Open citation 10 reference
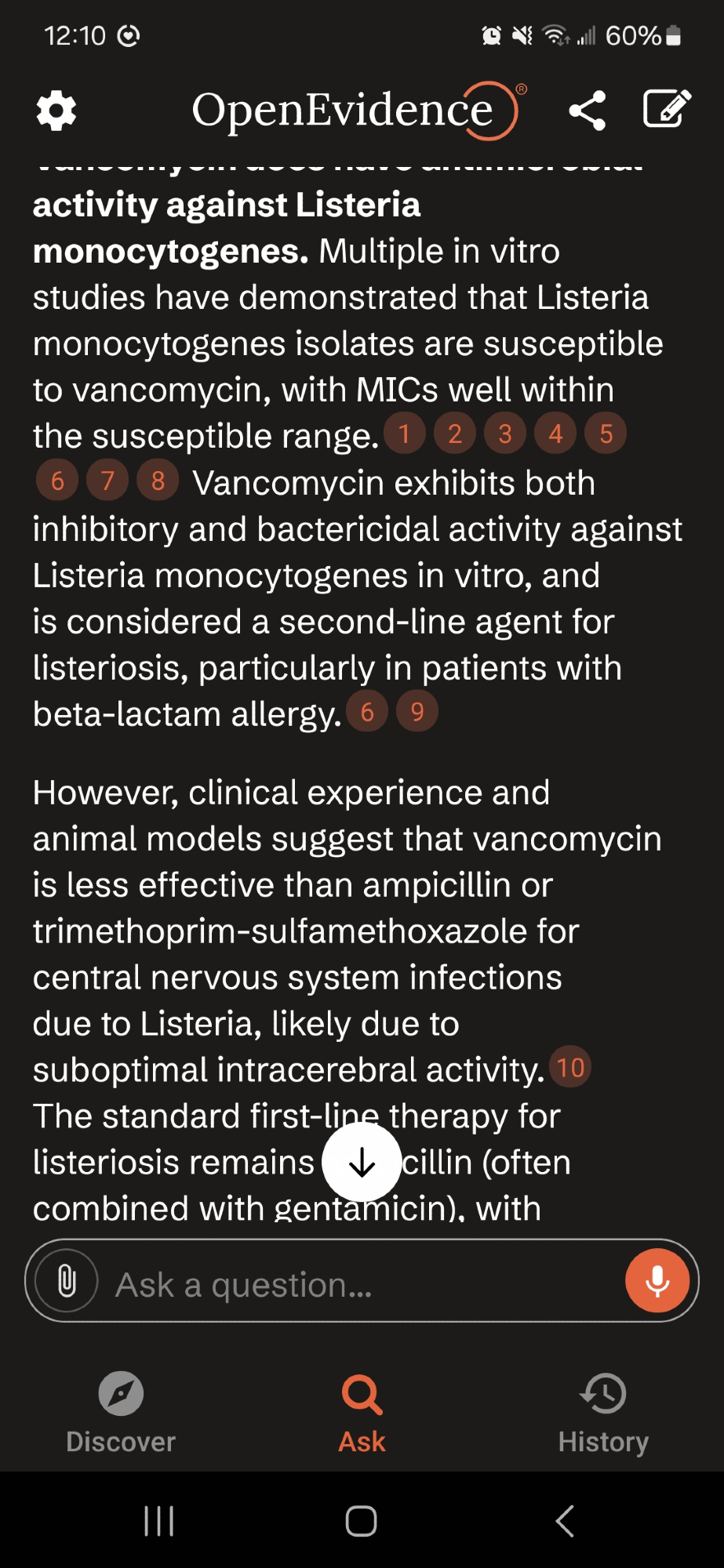 (x=570, y=1068)
